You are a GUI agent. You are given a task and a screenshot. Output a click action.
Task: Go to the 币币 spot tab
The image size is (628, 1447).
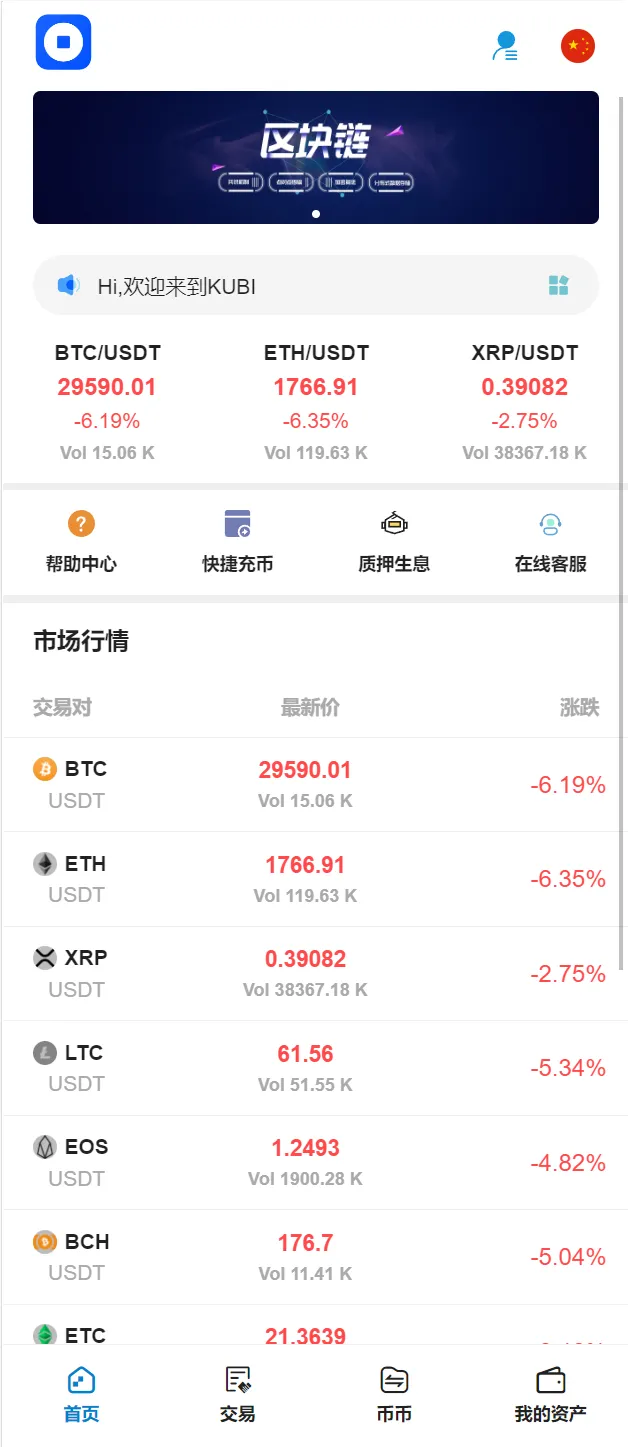(x=394, y=1395)
